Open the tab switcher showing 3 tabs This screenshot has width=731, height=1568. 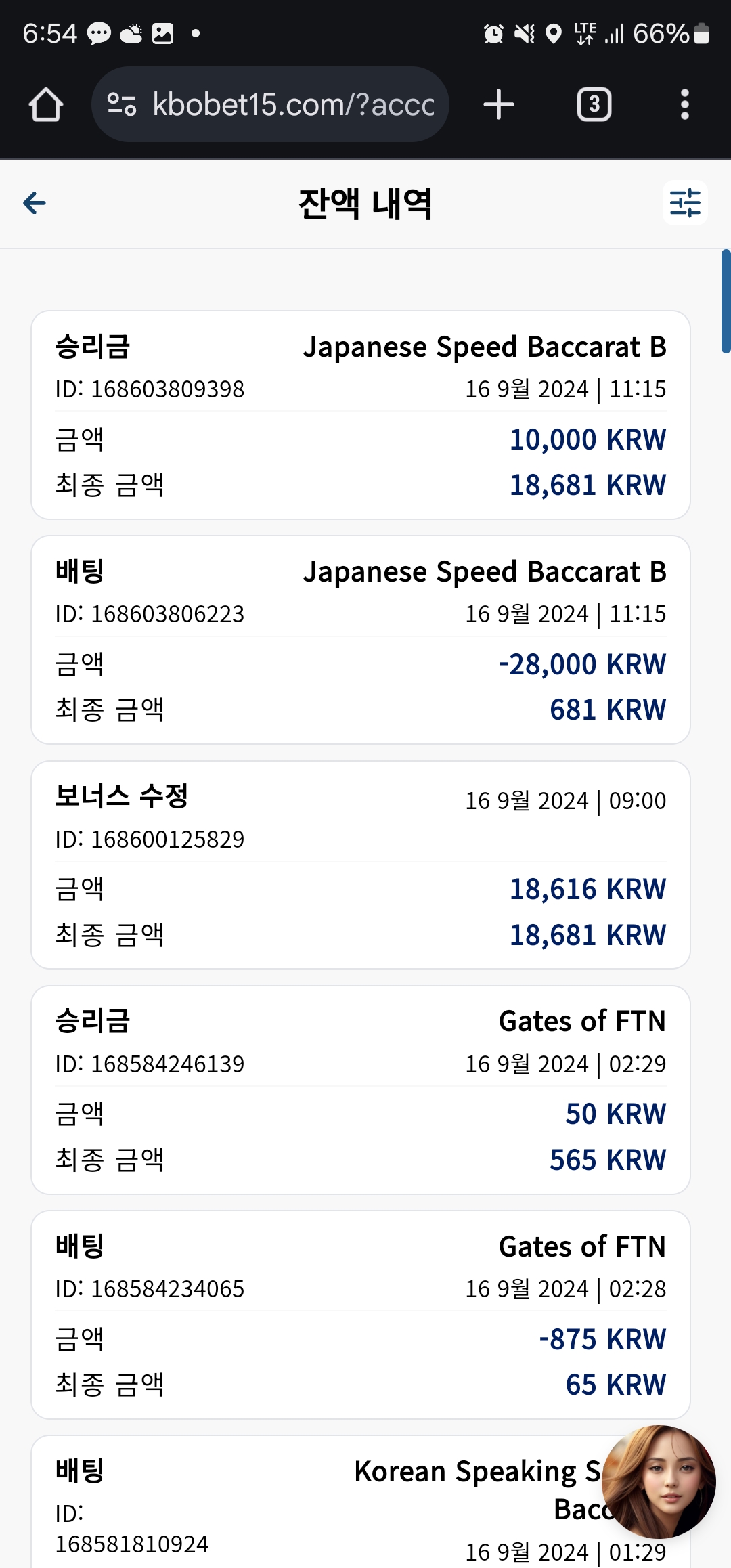pyautogui.click(x=594, y=105)
